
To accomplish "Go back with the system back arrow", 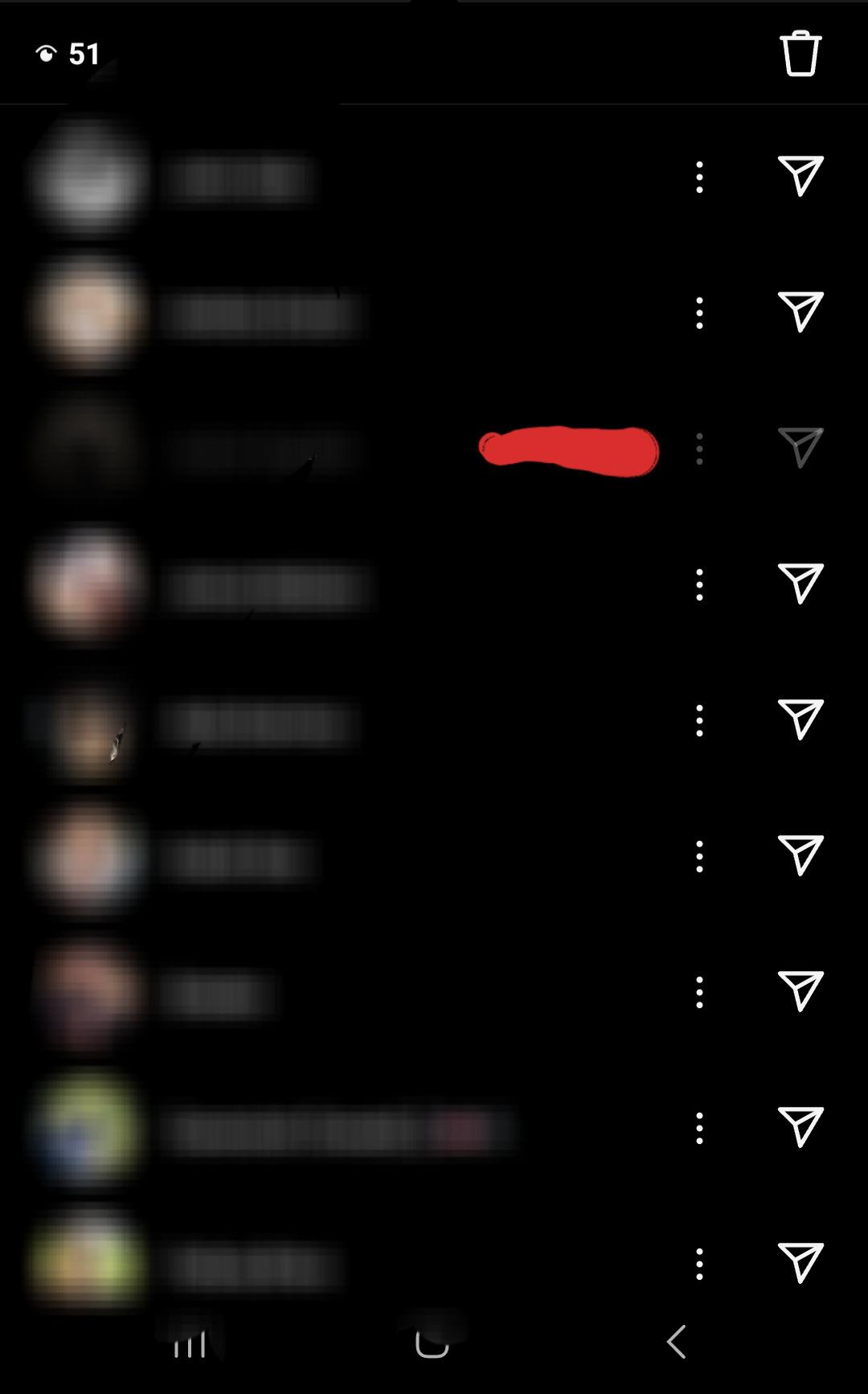I will pyautogui.click(x=677, y=1341).
